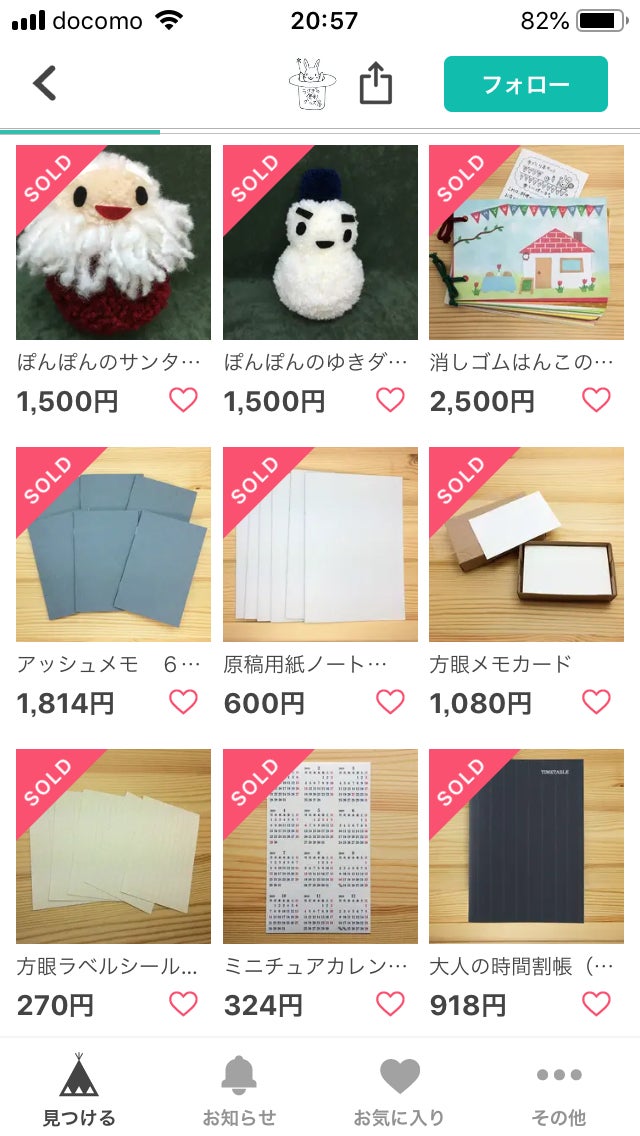The height and width of the screenshot is (1136, 640).
Task: Select the 原稿用紙ノート product
Action: pos(320,545)
